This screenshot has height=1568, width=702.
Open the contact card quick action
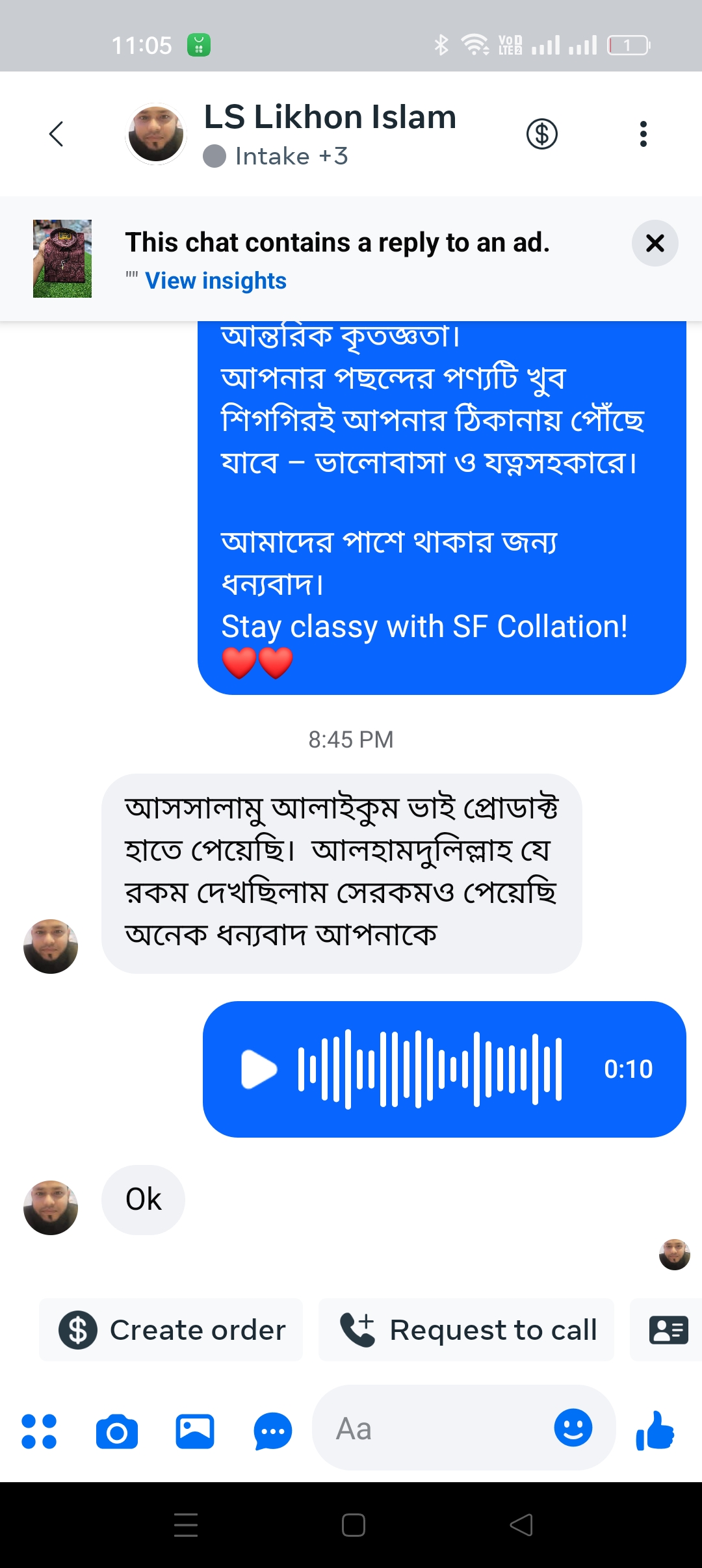(668, 1330)
